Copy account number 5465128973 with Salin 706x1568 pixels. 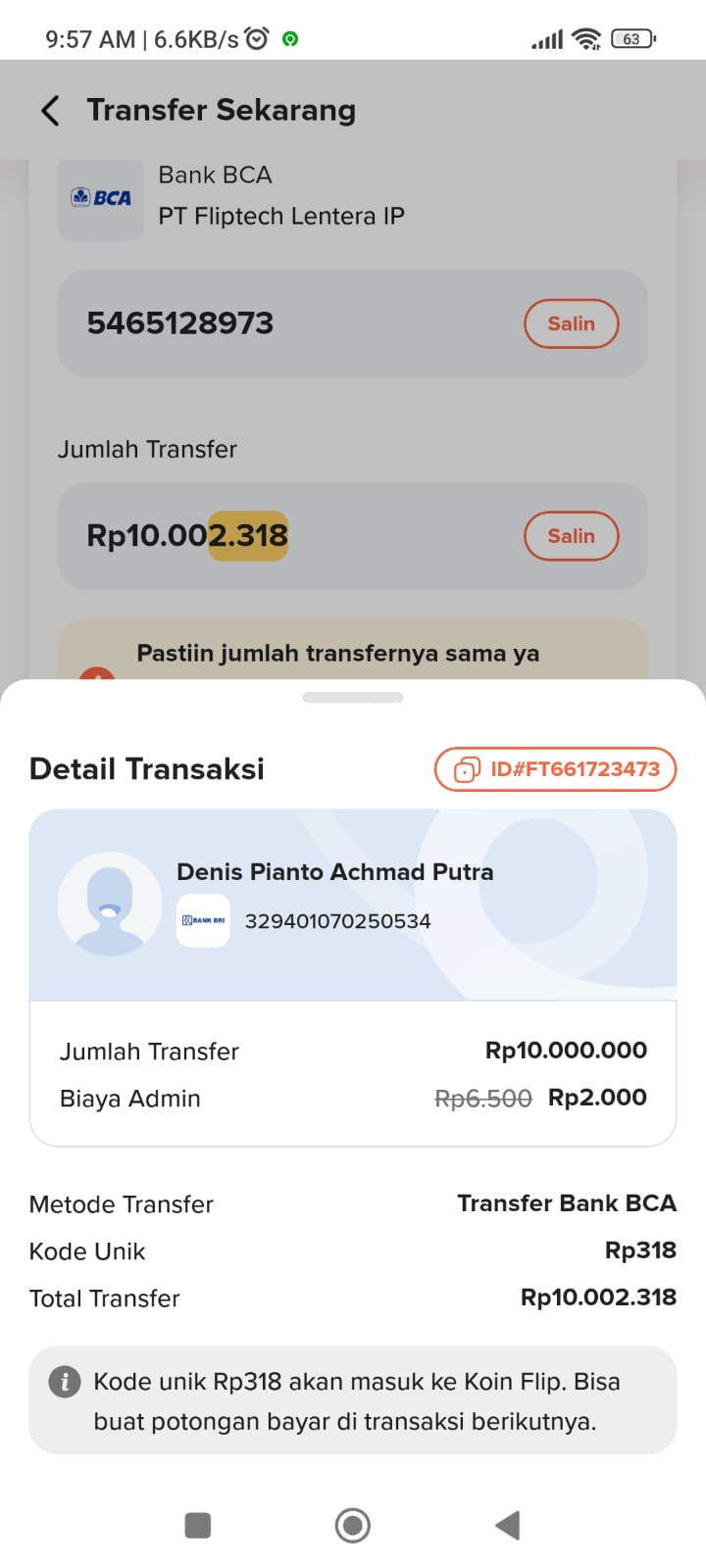click(x=571, y=323)
